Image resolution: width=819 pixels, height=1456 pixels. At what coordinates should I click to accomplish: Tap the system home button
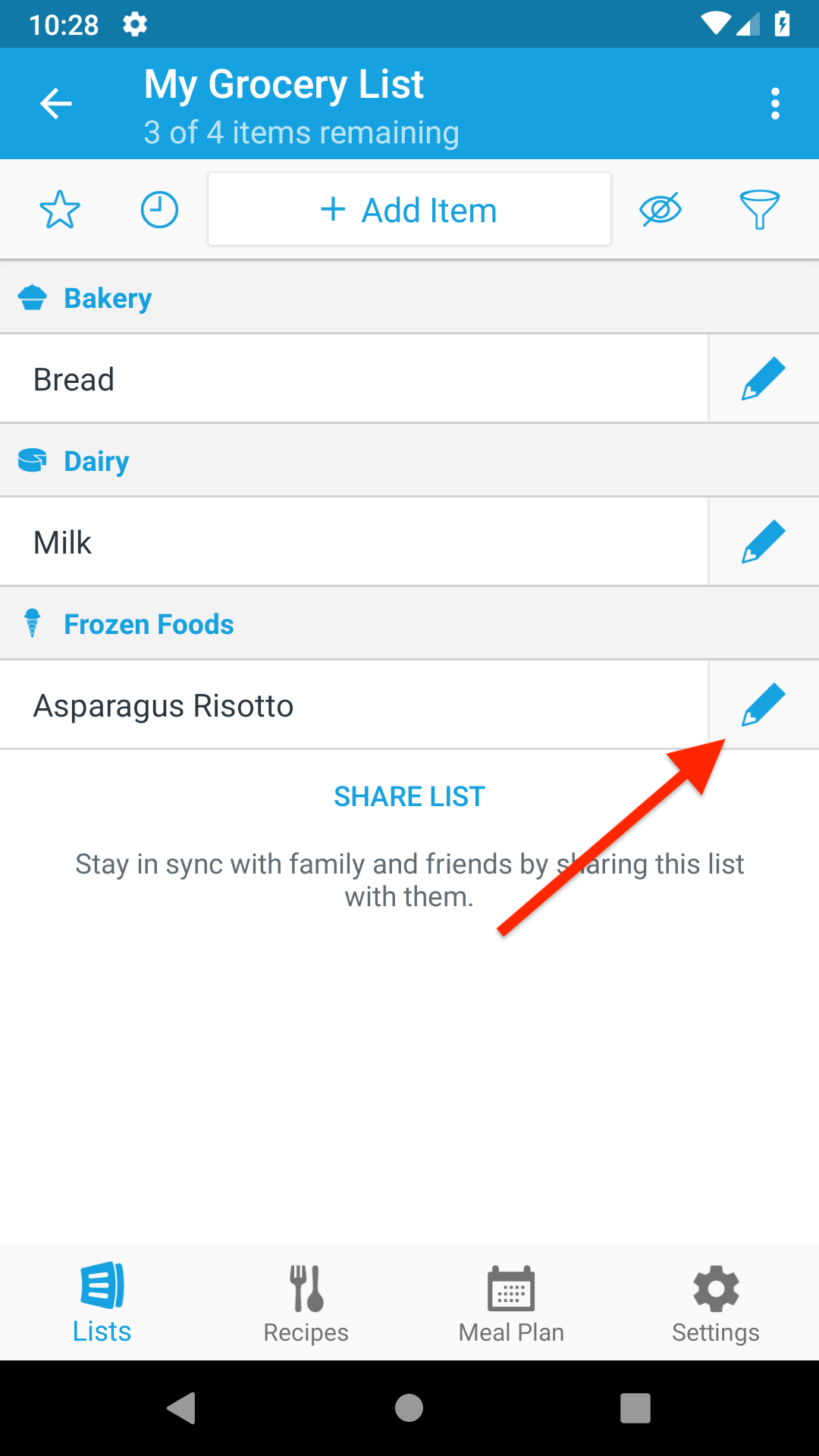409,1408
